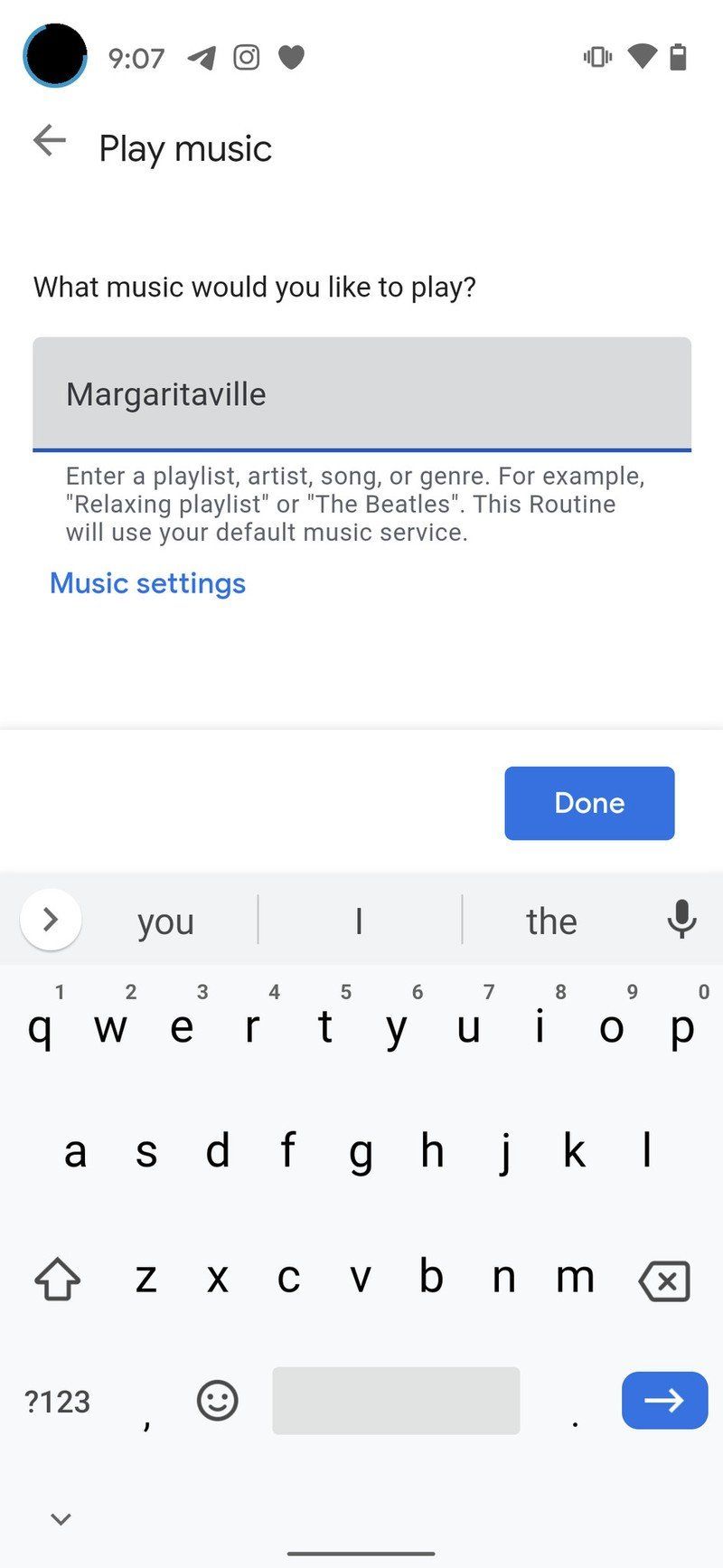Tap the blue enter arrow key
Image resolution: width=723 pixels, height=1568 pixels.
pyautogui.click(x=664, y=1401)
